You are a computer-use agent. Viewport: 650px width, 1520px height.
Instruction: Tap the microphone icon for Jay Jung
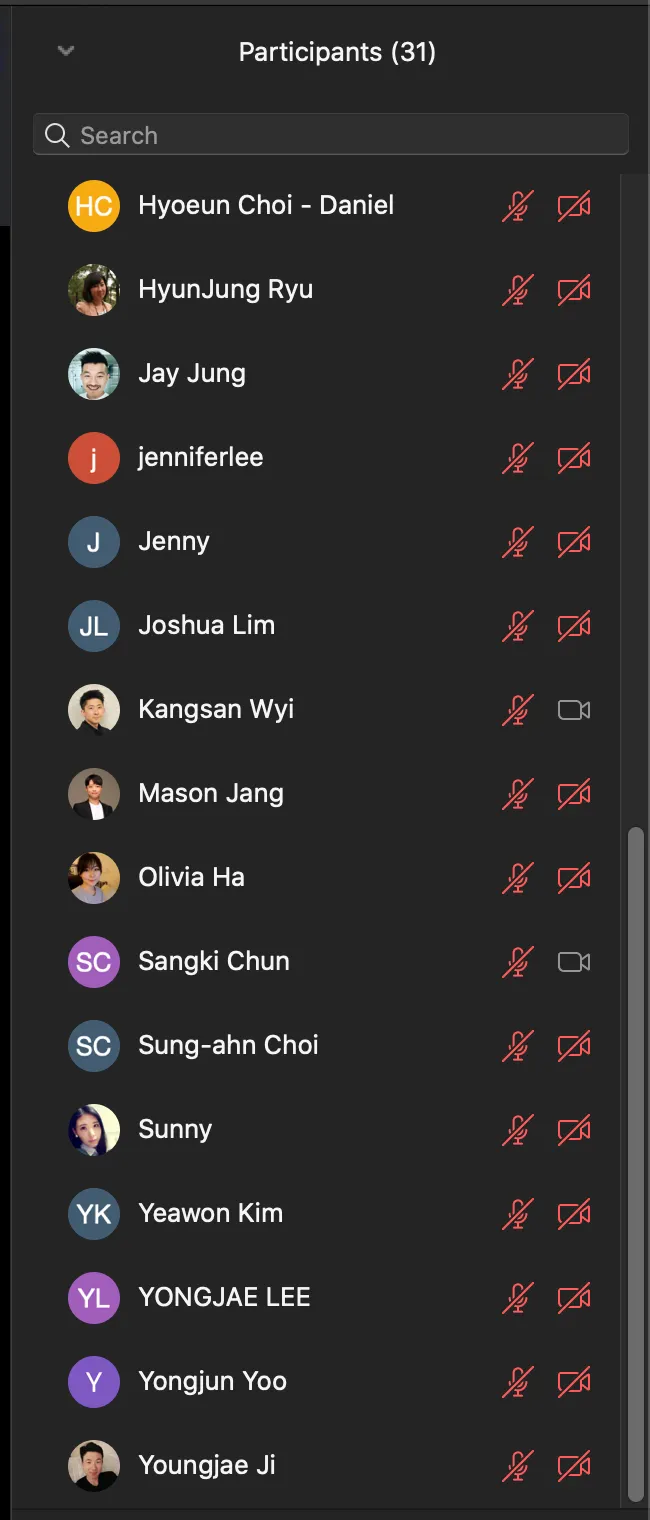[x=517, y=374]
